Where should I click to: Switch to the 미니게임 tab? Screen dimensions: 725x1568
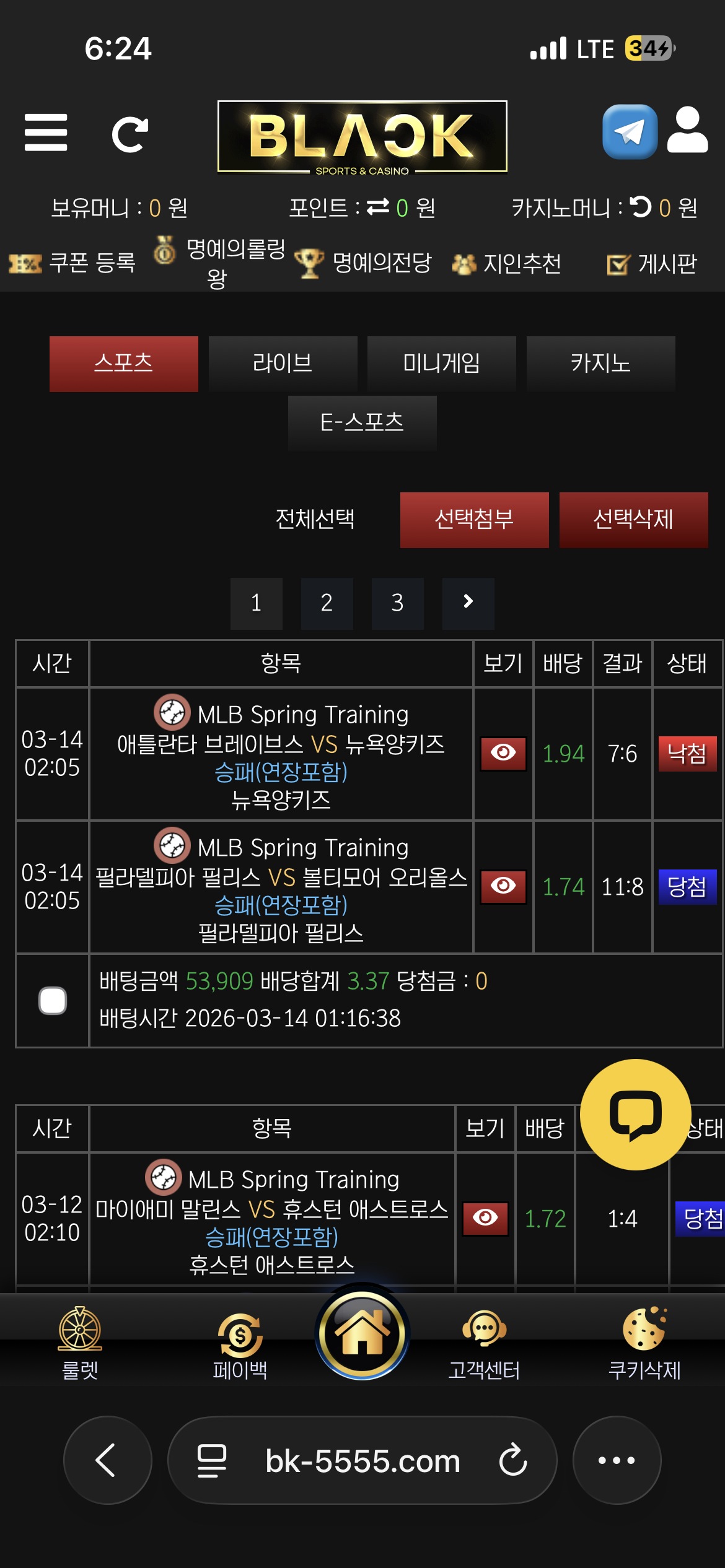(441, 364)
